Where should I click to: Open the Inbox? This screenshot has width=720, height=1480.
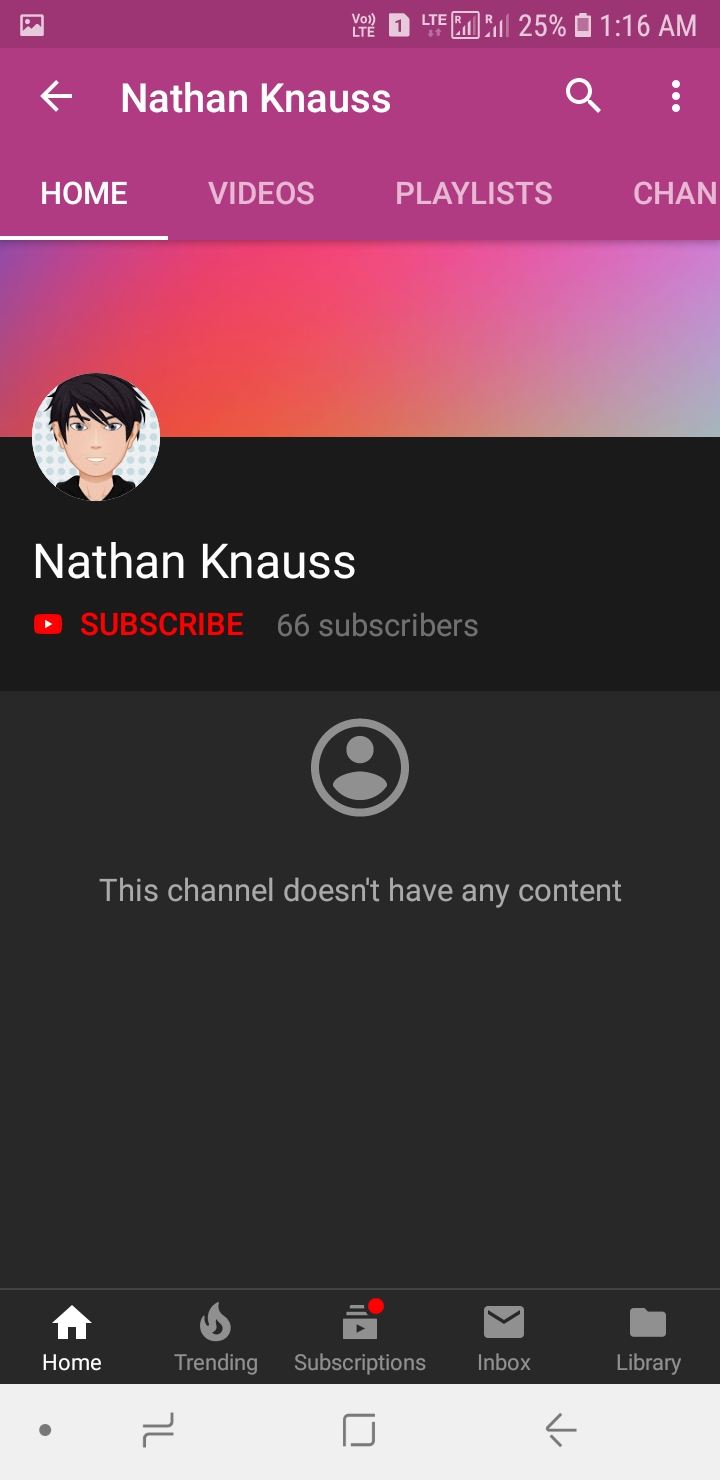tap(504, 1338)
